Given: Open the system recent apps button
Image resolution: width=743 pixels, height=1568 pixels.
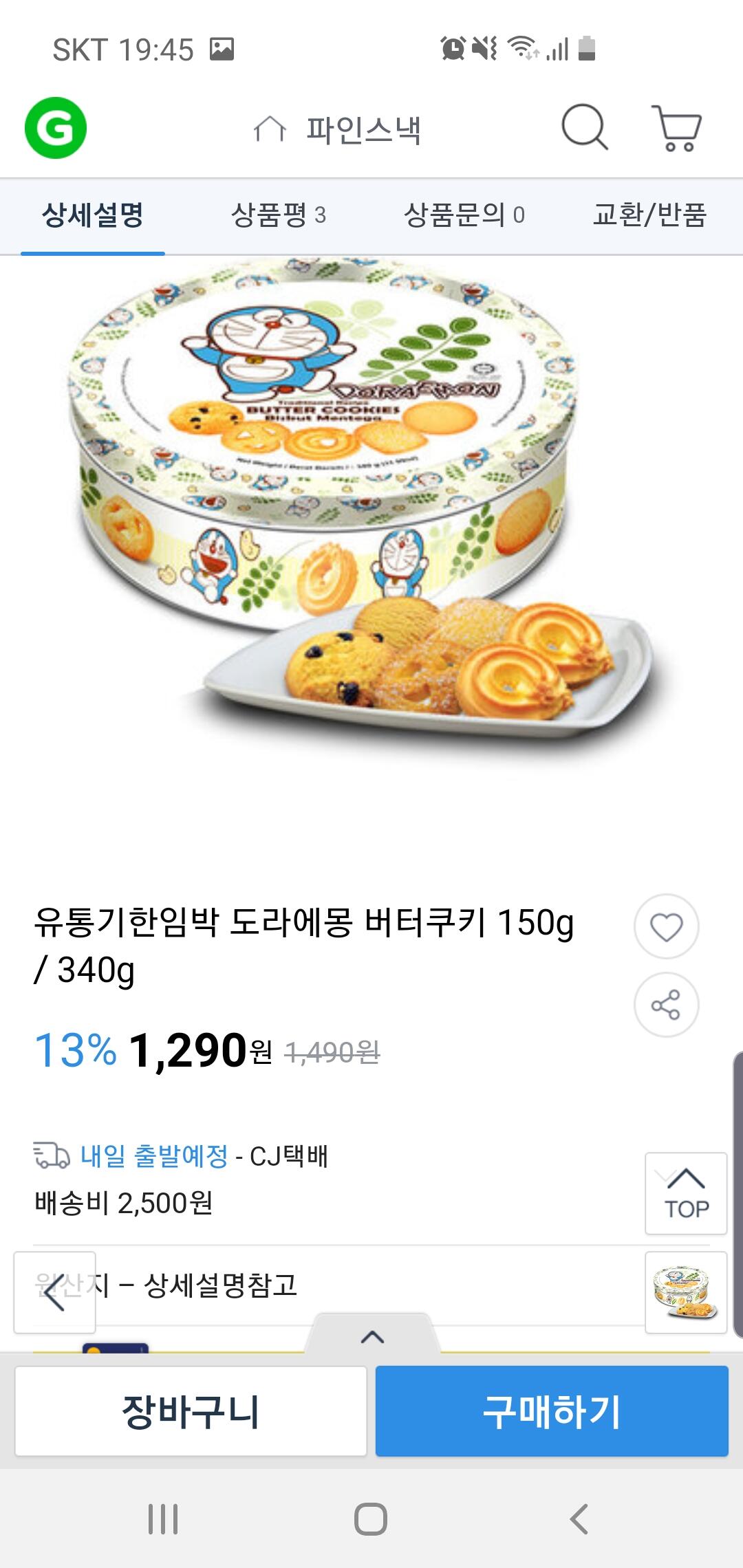Looking at the screenshot, I should pyautogui.click(x=163, y=1518).
